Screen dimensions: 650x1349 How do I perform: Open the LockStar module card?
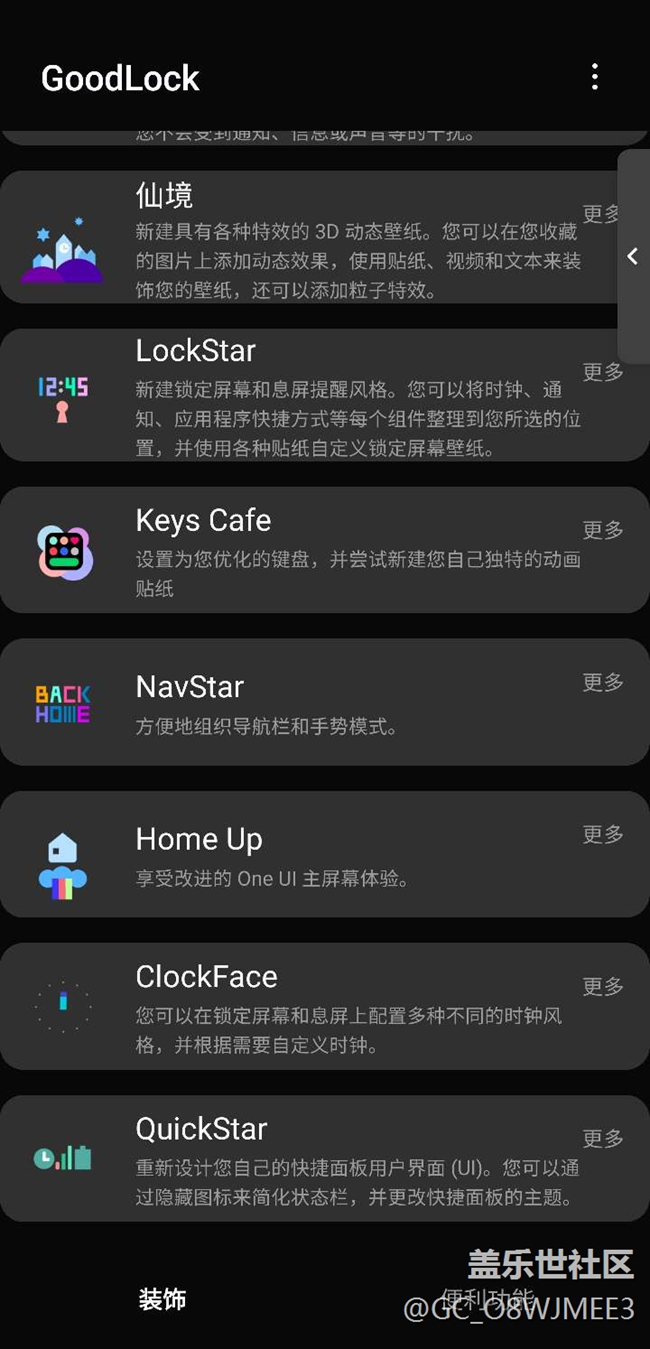point(325,395)
